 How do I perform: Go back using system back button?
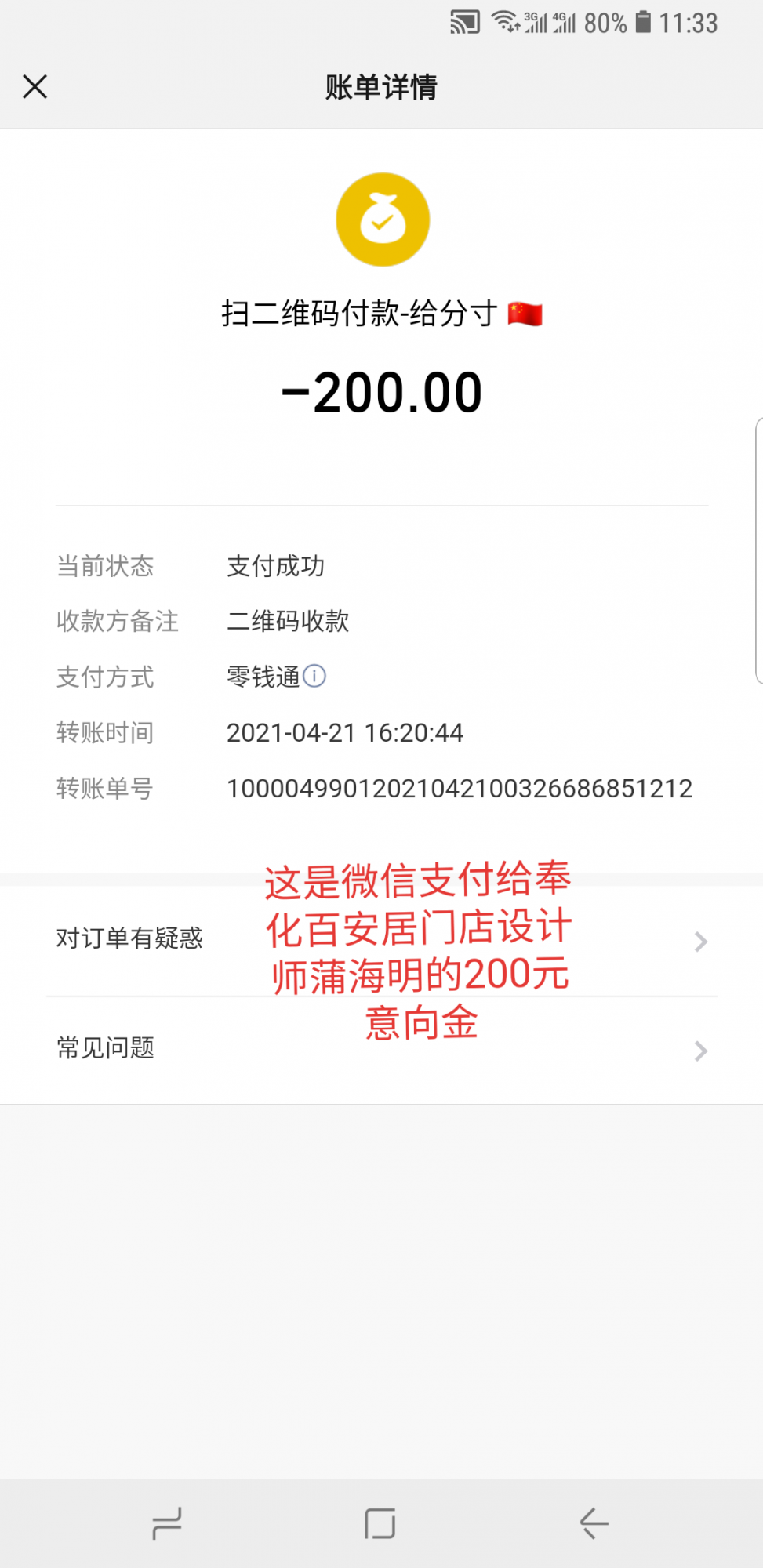tap(594, 1523)
